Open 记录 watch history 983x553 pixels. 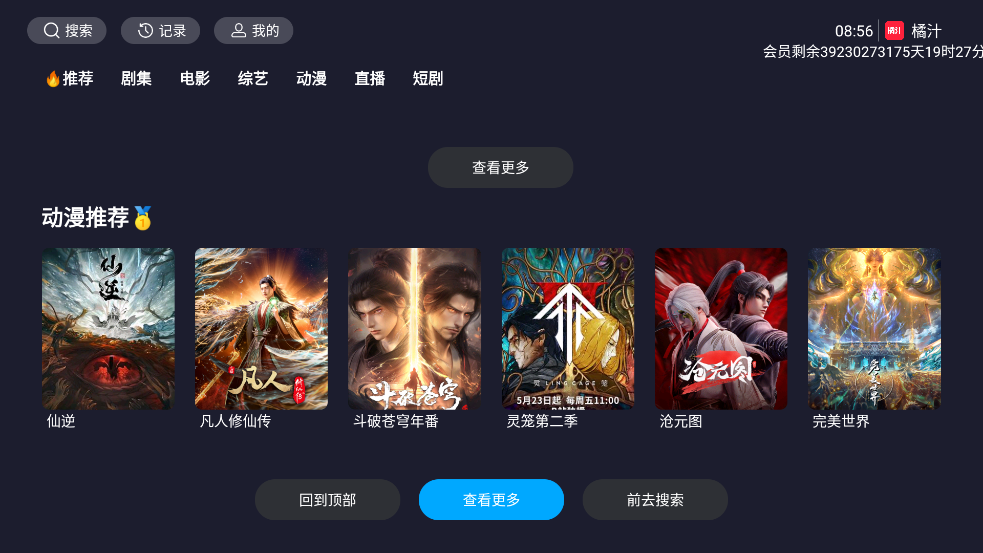click(160, 31)
